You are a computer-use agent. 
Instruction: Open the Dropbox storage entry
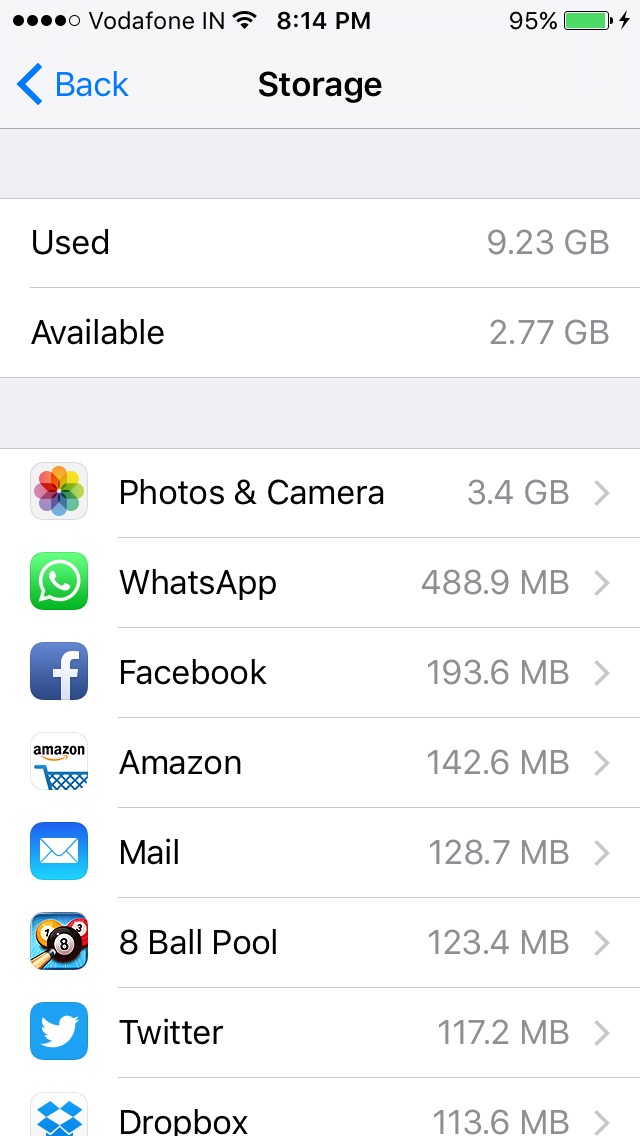(x=320, y=1107)
